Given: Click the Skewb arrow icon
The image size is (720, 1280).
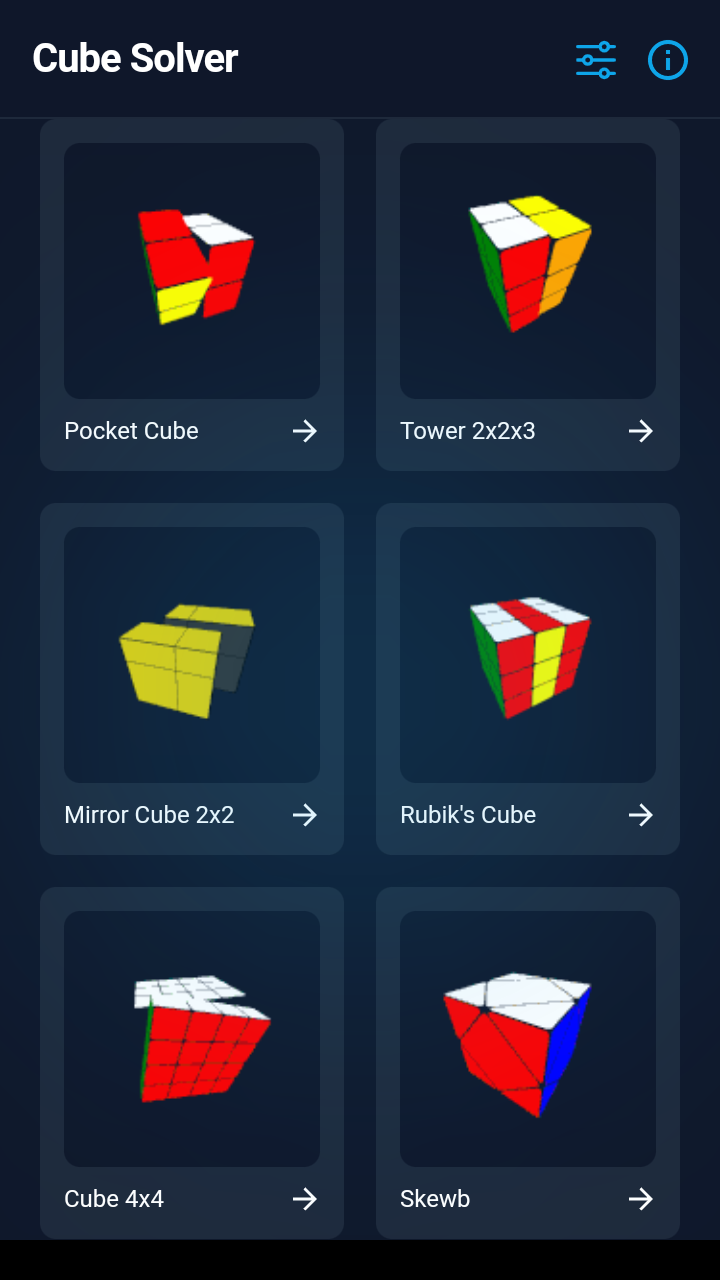Looking at the screenshot, I should tap(641, 1199).
